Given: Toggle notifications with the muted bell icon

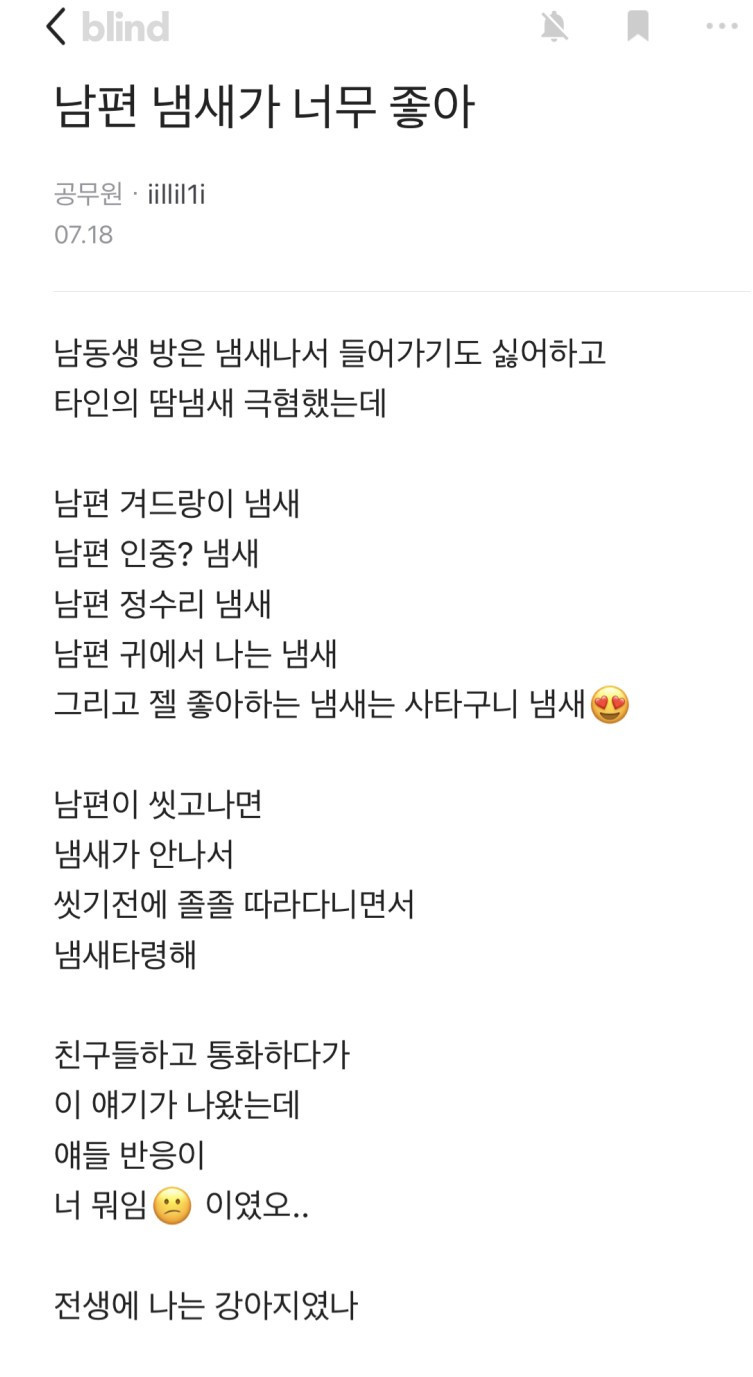Looking at the screenshot, I should tap(554, 26).
